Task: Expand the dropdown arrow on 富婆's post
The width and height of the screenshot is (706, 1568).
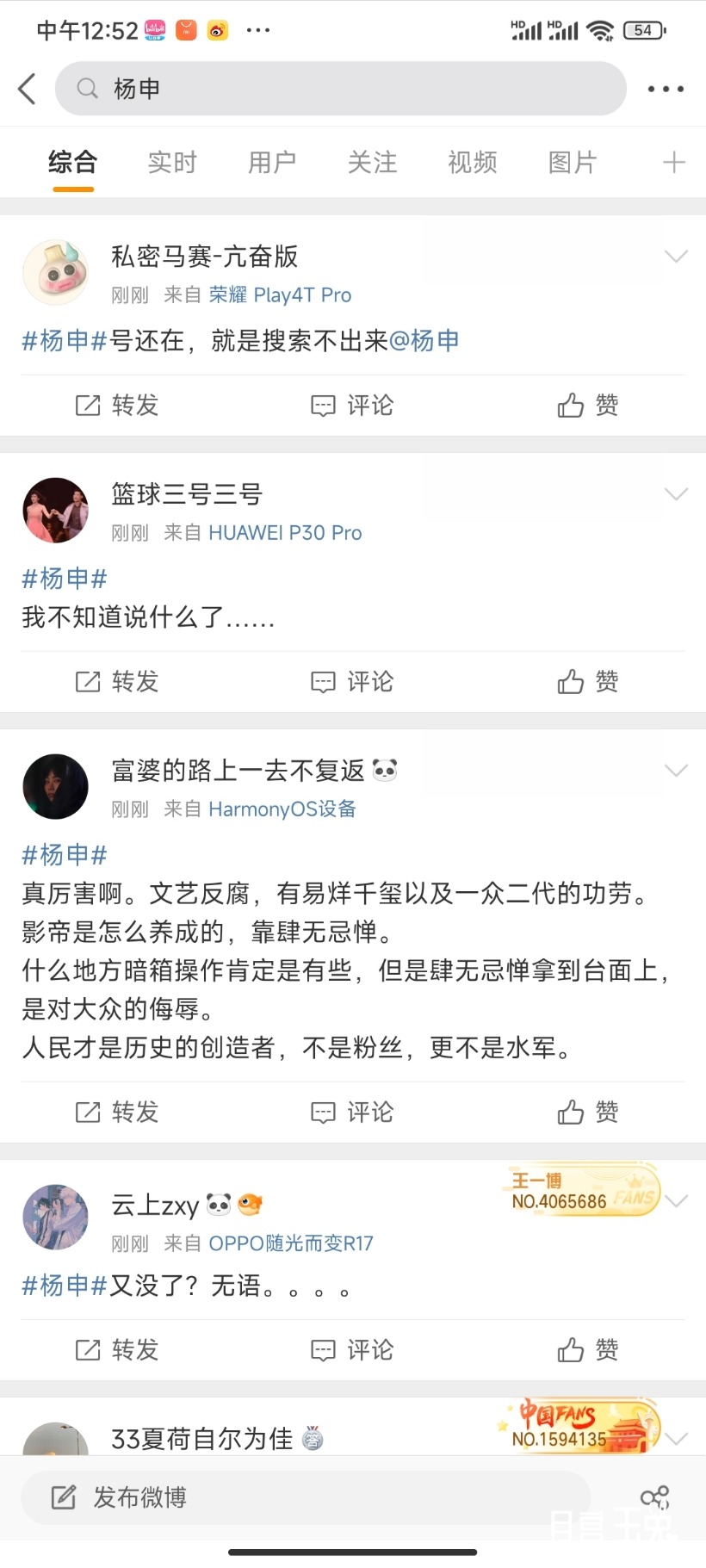Action: (677, 769)
